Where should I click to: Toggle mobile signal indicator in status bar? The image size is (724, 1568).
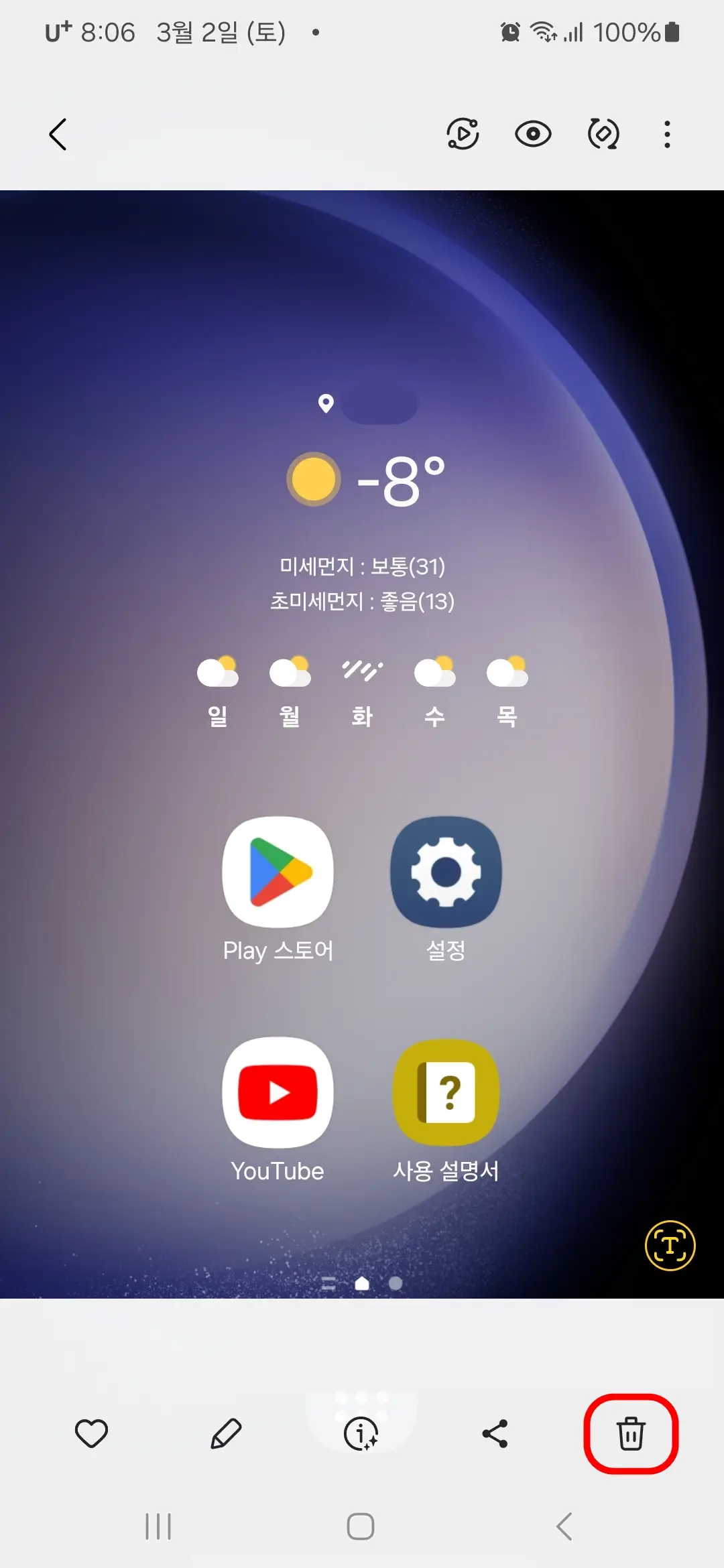tap(571, 32)
